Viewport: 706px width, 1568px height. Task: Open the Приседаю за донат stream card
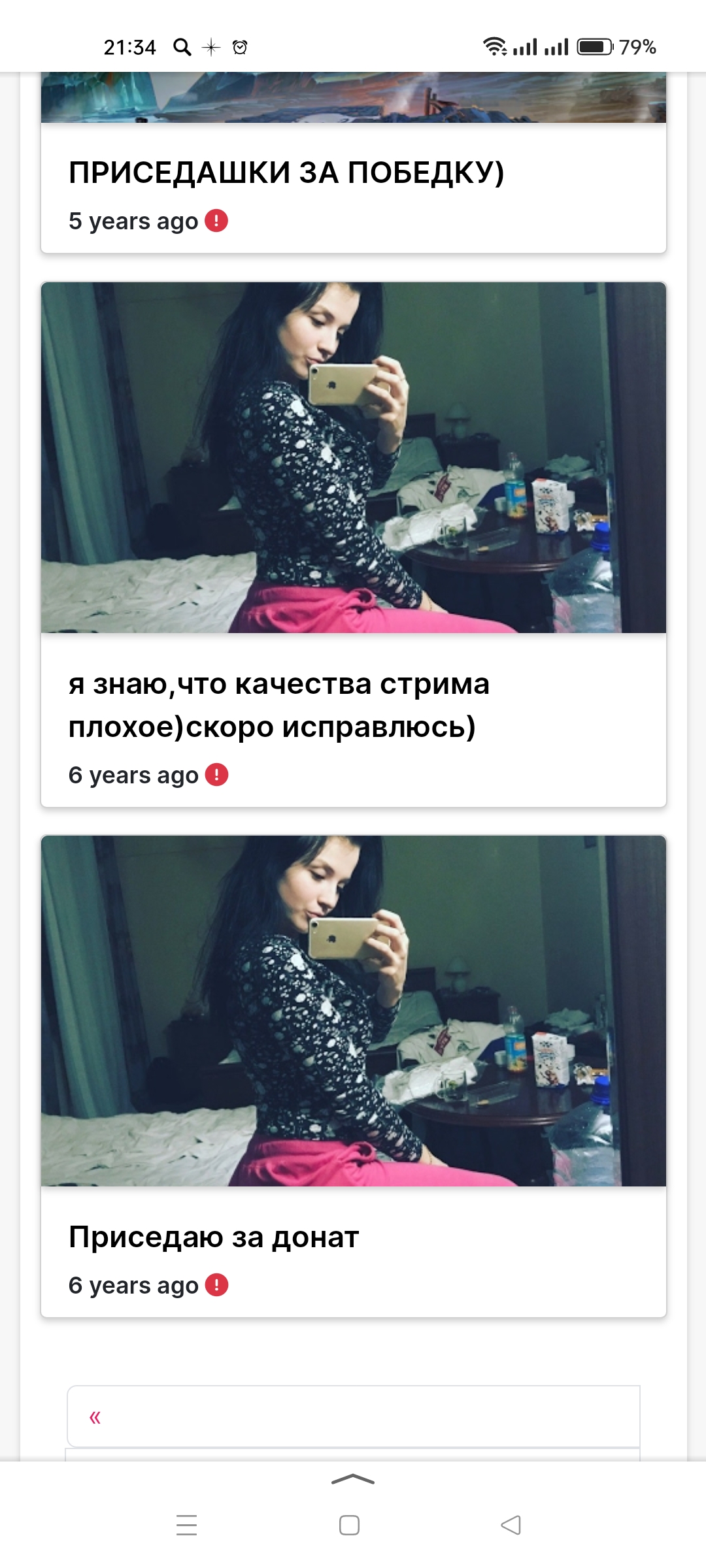353,1076
